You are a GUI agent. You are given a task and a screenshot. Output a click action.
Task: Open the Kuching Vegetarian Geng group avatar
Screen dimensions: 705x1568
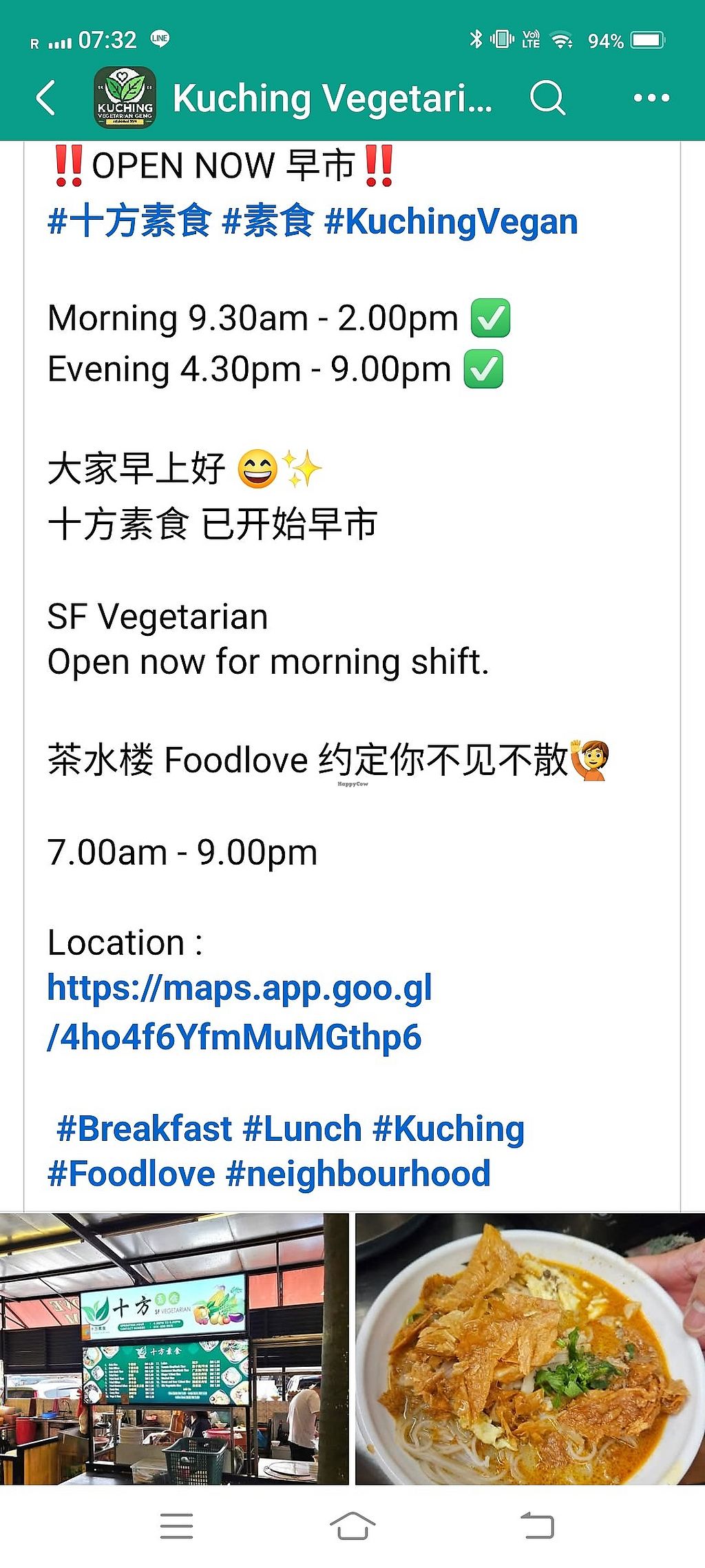(x=125, y=98)
